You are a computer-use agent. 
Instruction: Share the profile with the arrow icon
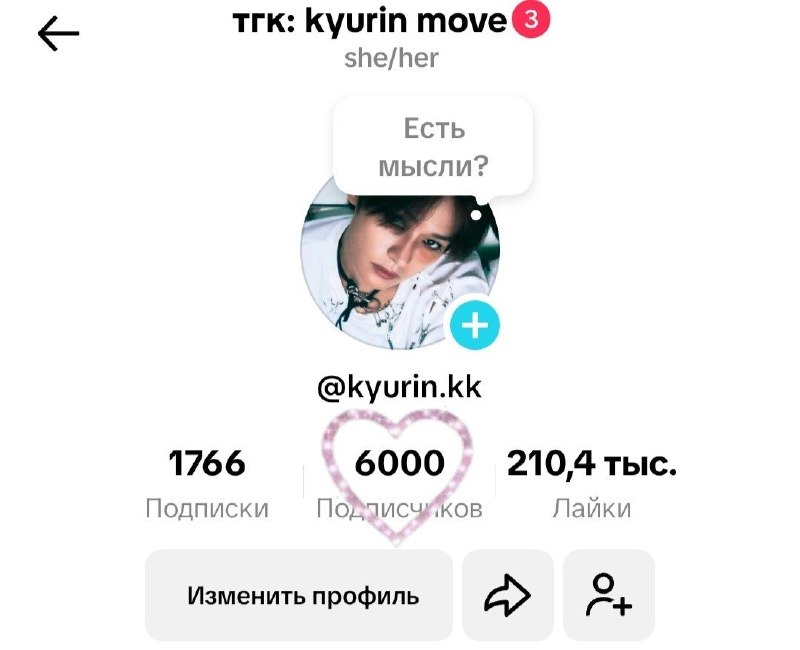pos(508,595)
